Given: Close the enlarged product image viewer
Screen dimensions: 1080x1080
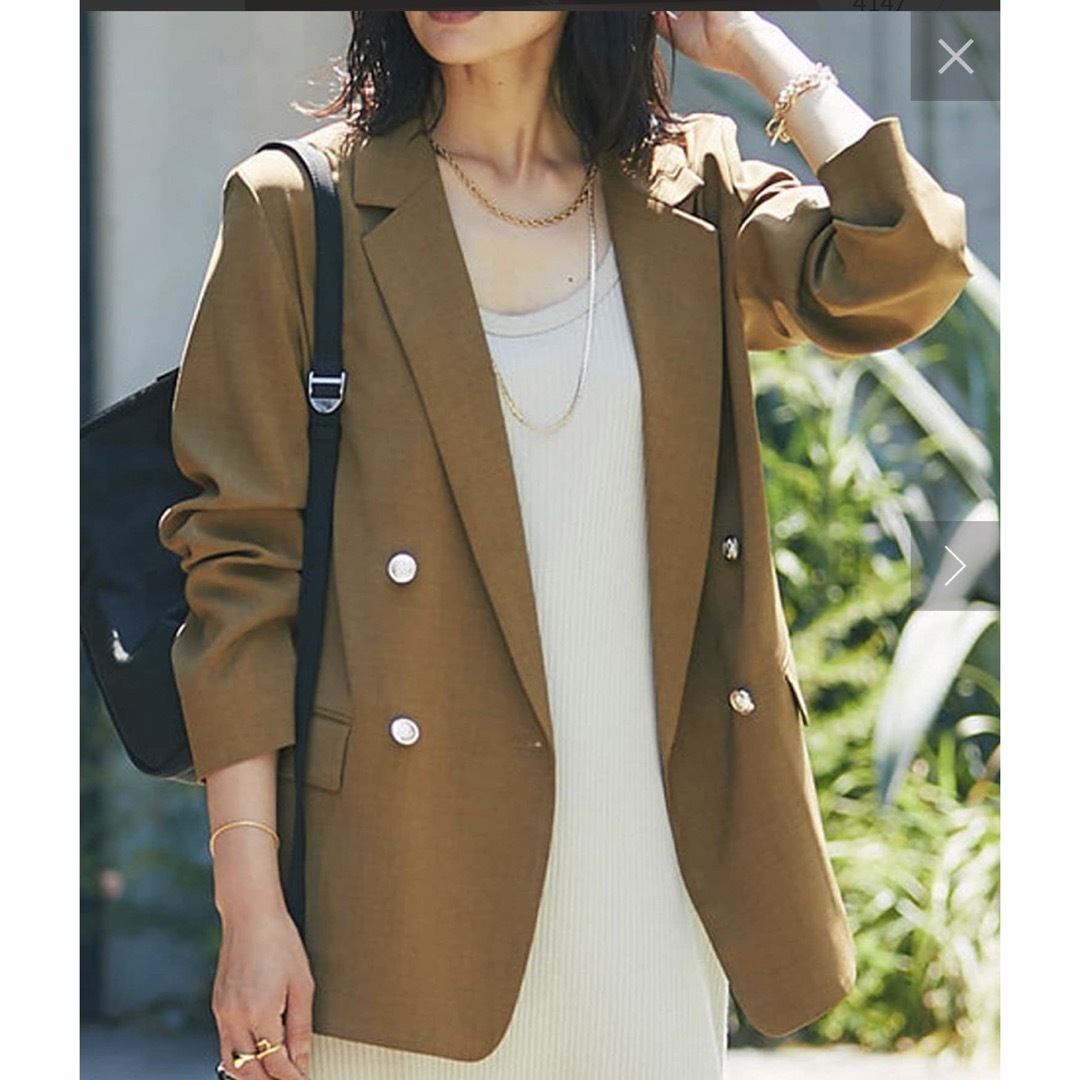Looking at the screenshot, I should (955, 57).
